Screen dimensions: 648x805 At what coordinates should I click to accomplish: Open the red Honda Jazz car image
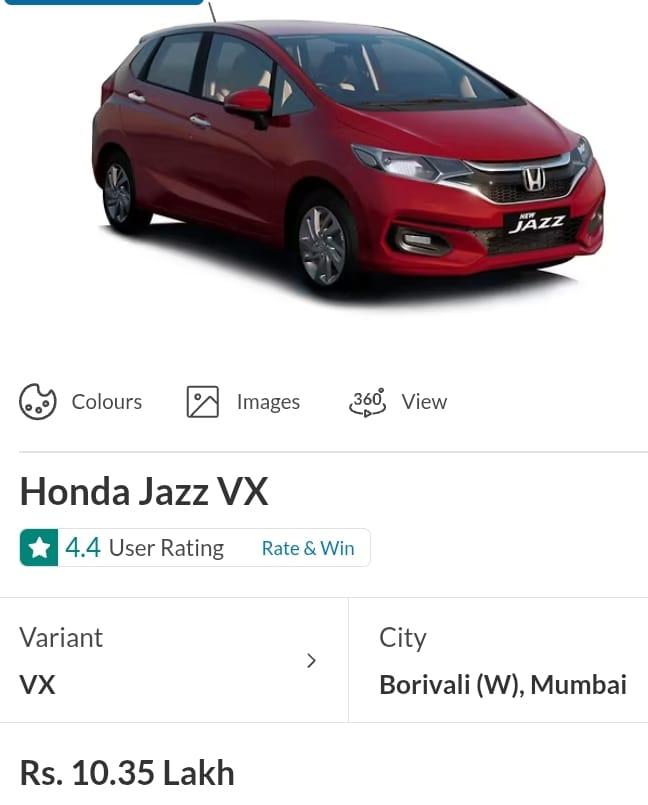[x=347, y=160]
